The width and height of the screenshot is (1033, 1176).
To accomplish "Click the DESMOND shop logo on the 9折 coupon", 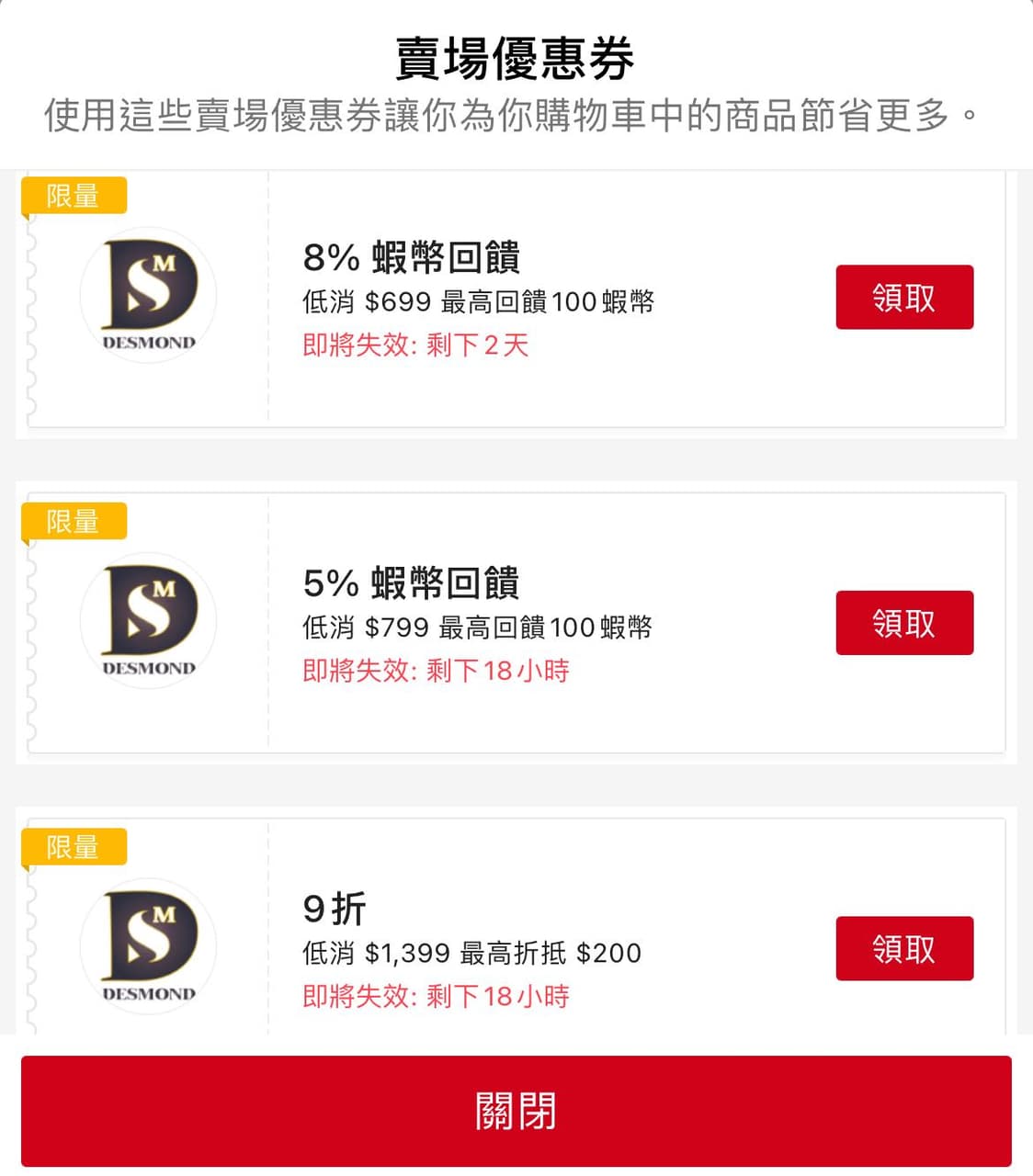I will tap(148, 946).
